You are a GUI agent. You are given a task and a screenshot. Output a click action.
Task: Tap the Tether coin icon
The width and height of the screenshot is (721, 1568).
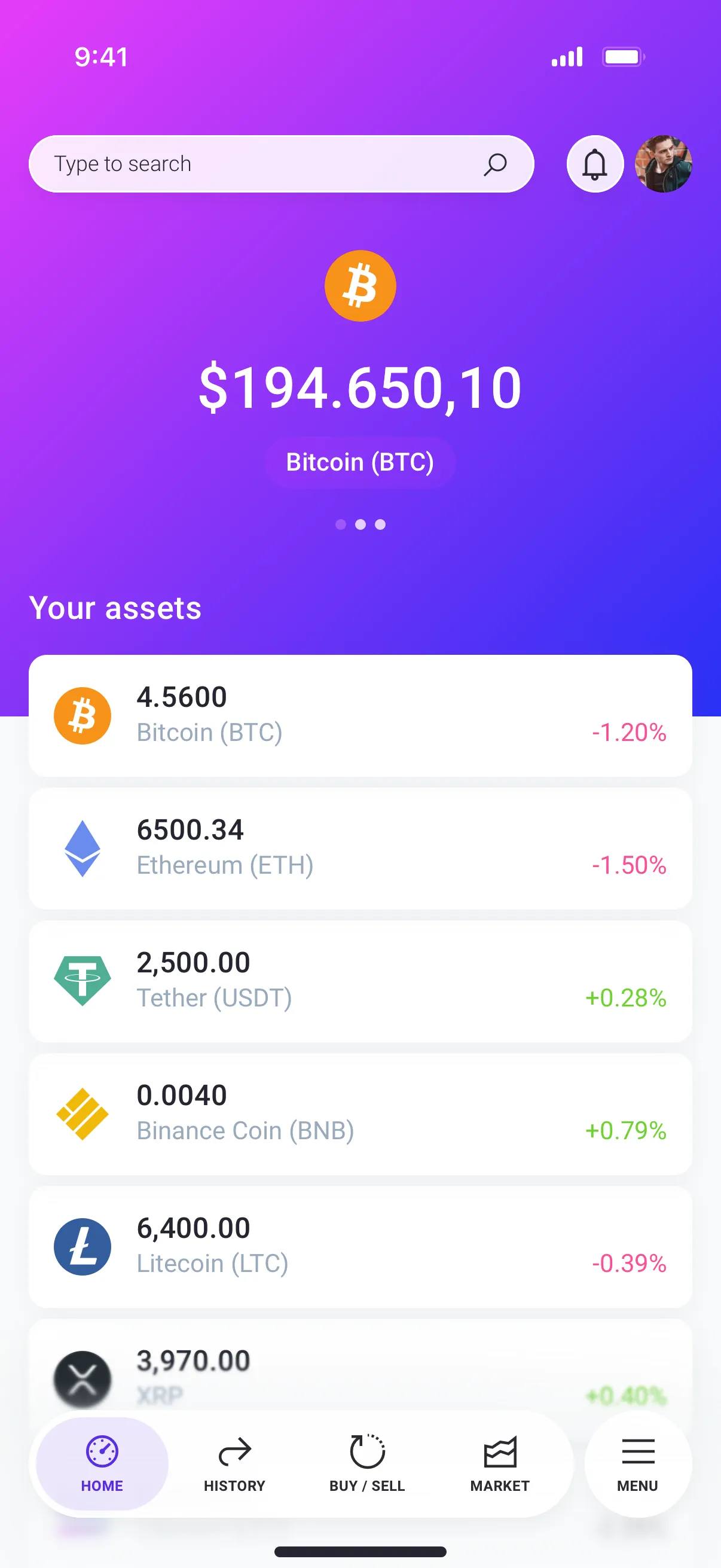tap(83, 980)
